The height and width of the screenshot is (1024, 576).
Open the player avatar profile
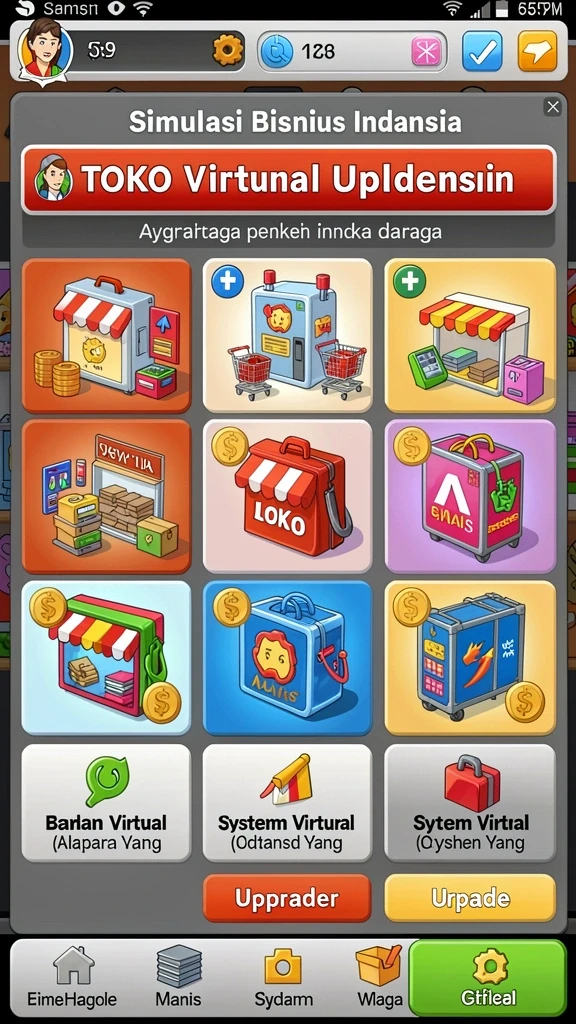point(44,50)
